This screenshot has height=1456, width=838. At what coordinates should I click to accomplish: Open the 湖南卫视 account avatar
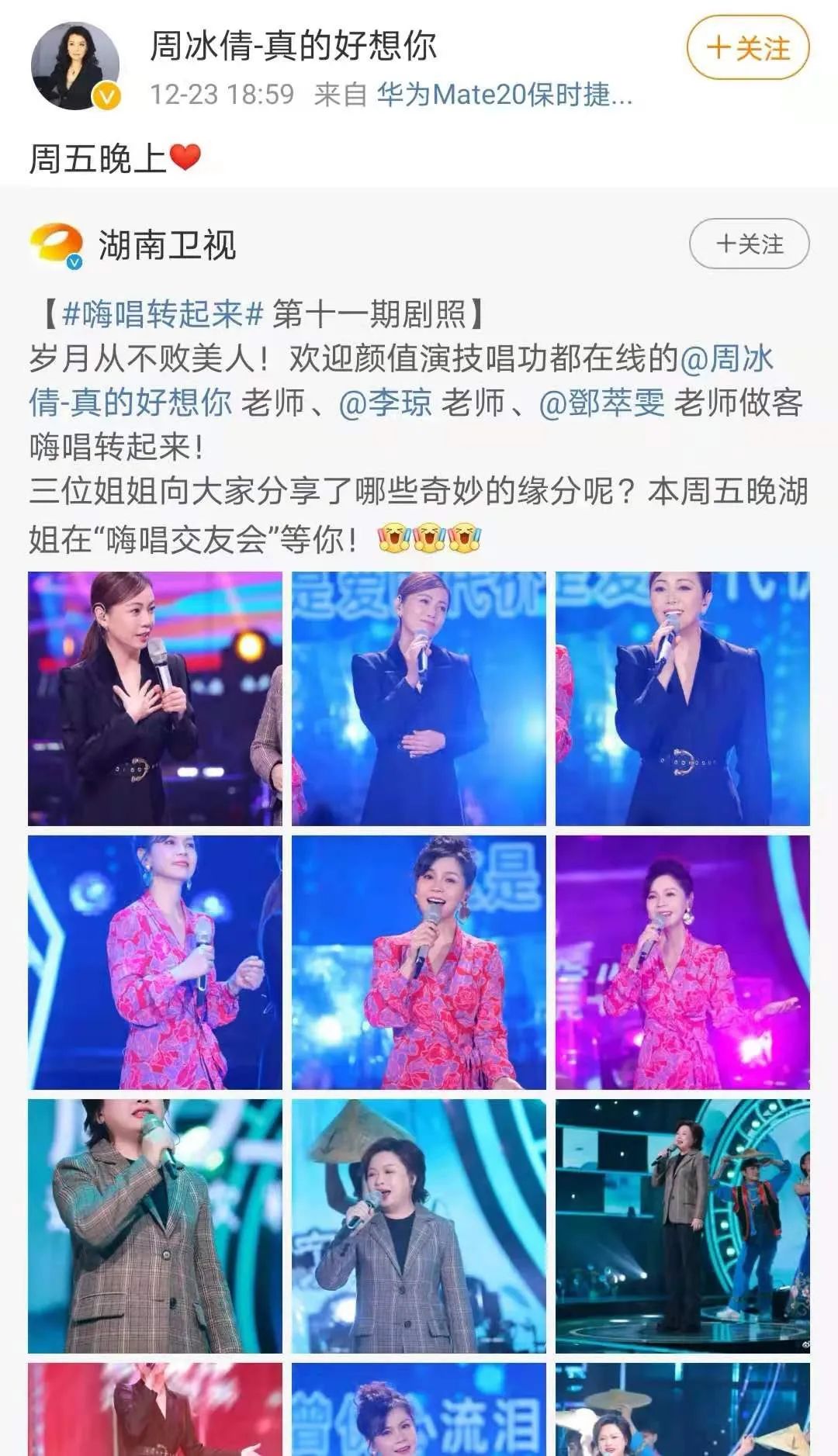click(56, 246)
